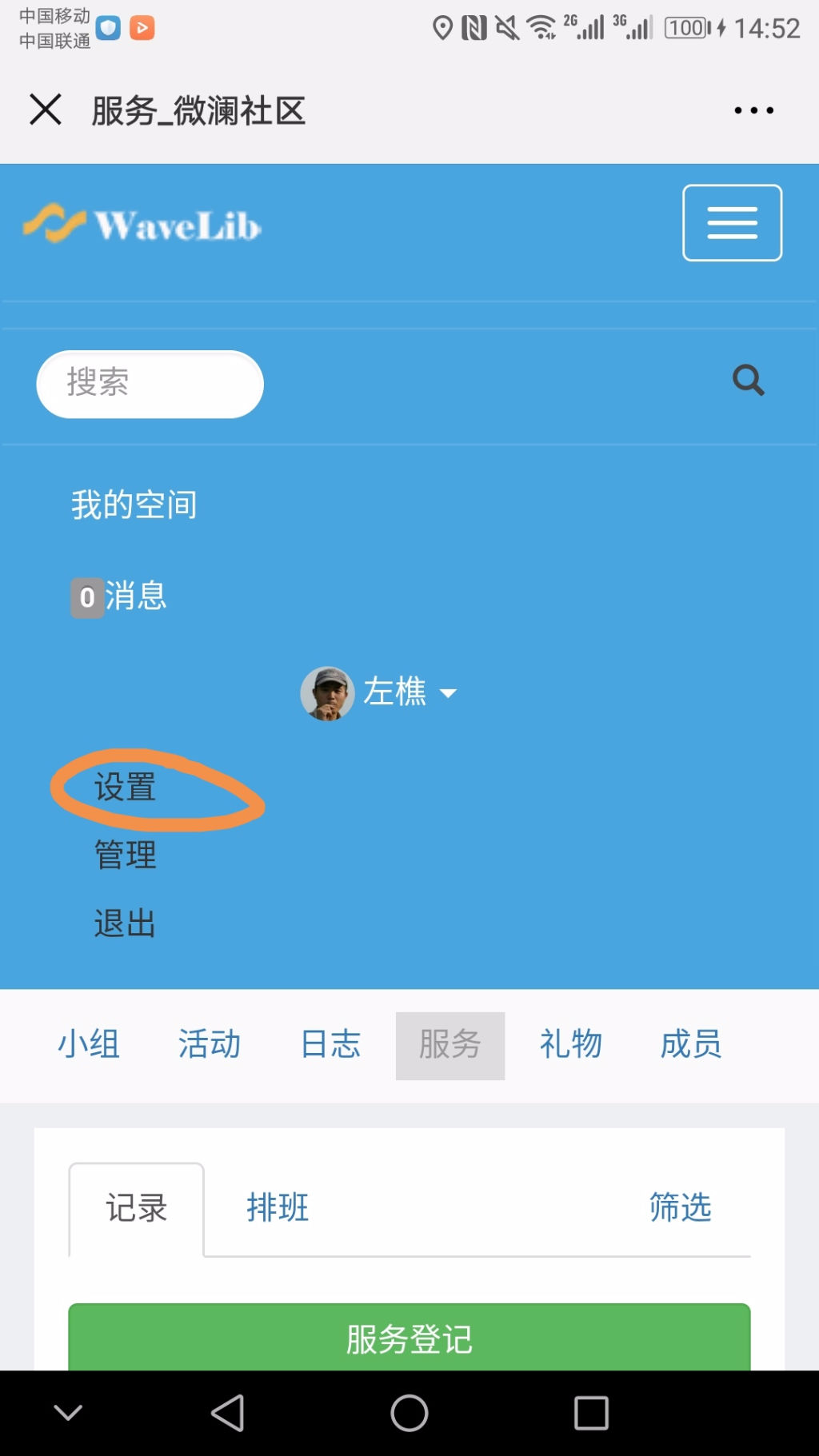
Task: Close the 服务_微澜社区 web page
Action: coord(46,110)
